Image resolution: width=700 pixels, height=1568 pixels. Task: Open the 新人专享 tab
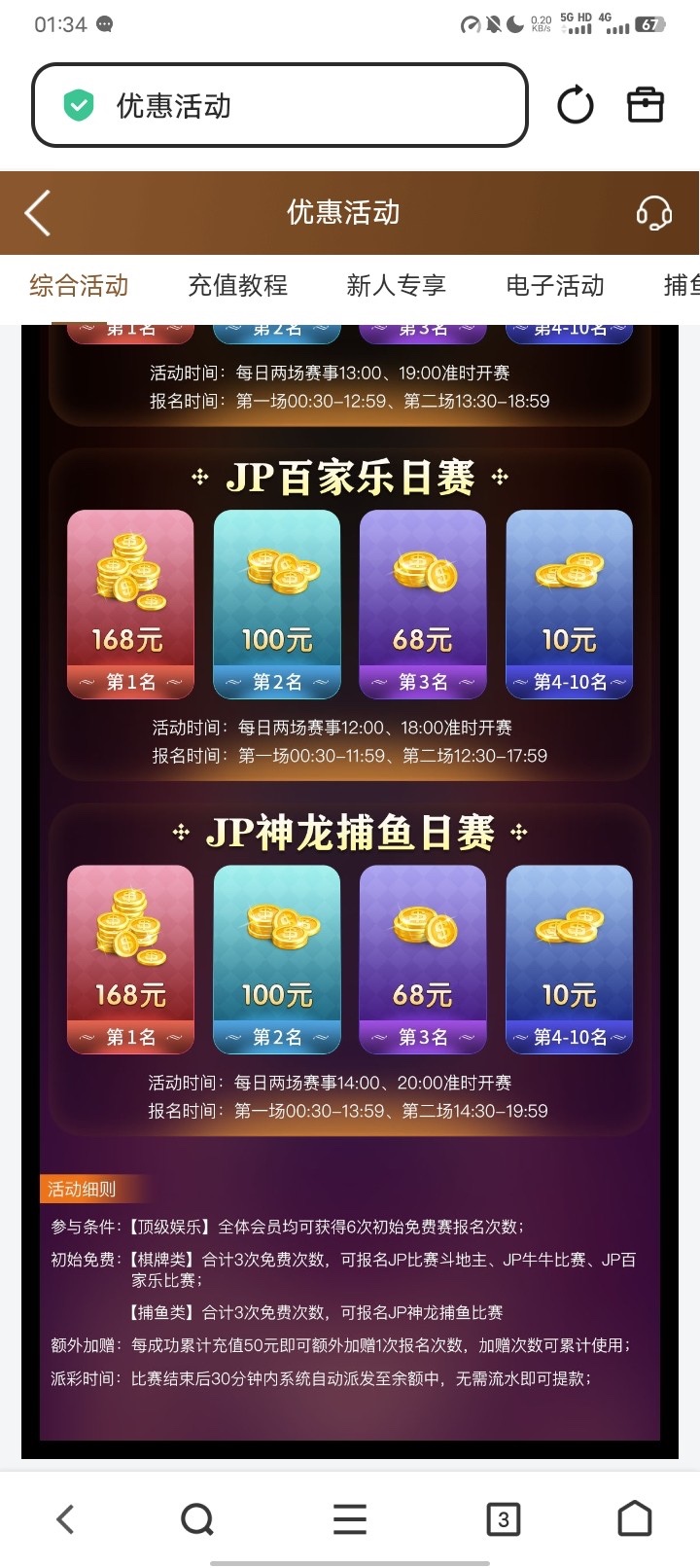pyautogui.click(x=396, y=285)
